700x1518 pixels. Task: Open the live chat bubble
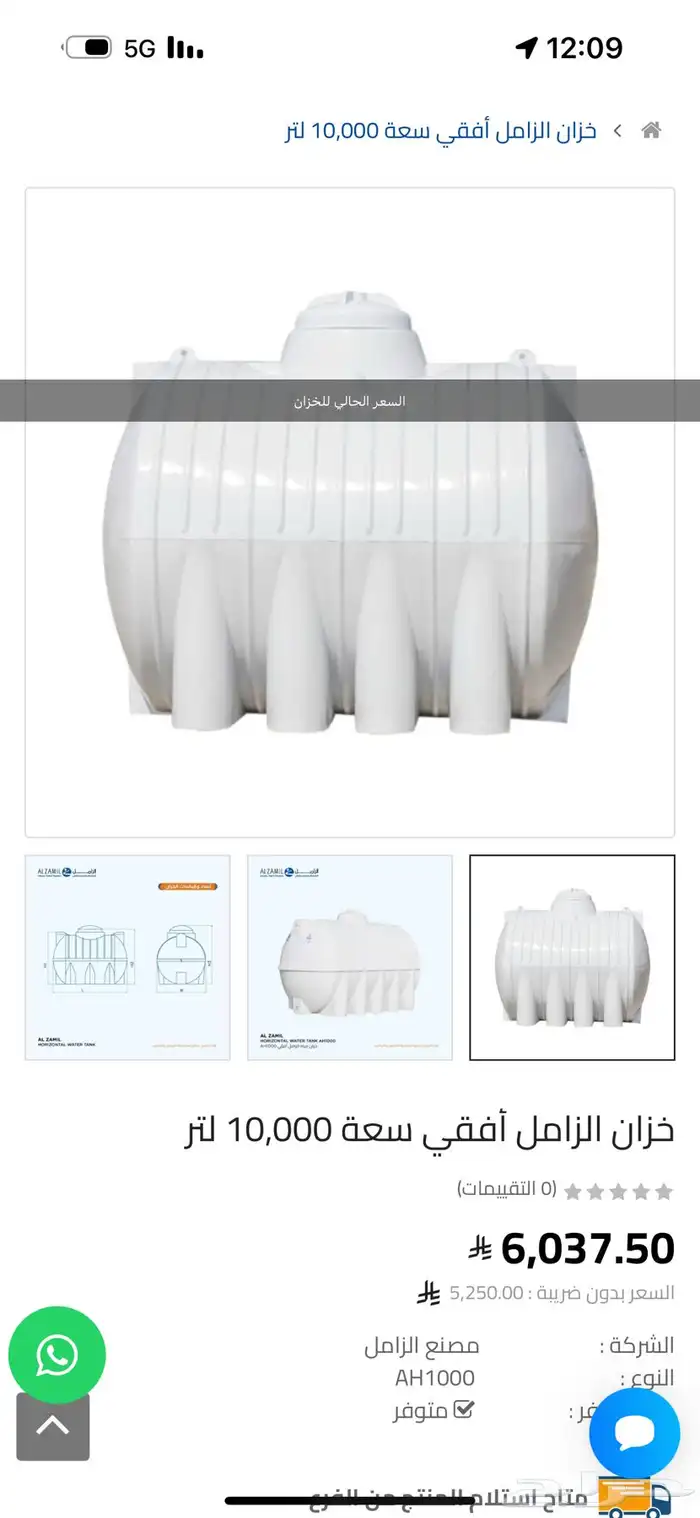(634, 1433)
